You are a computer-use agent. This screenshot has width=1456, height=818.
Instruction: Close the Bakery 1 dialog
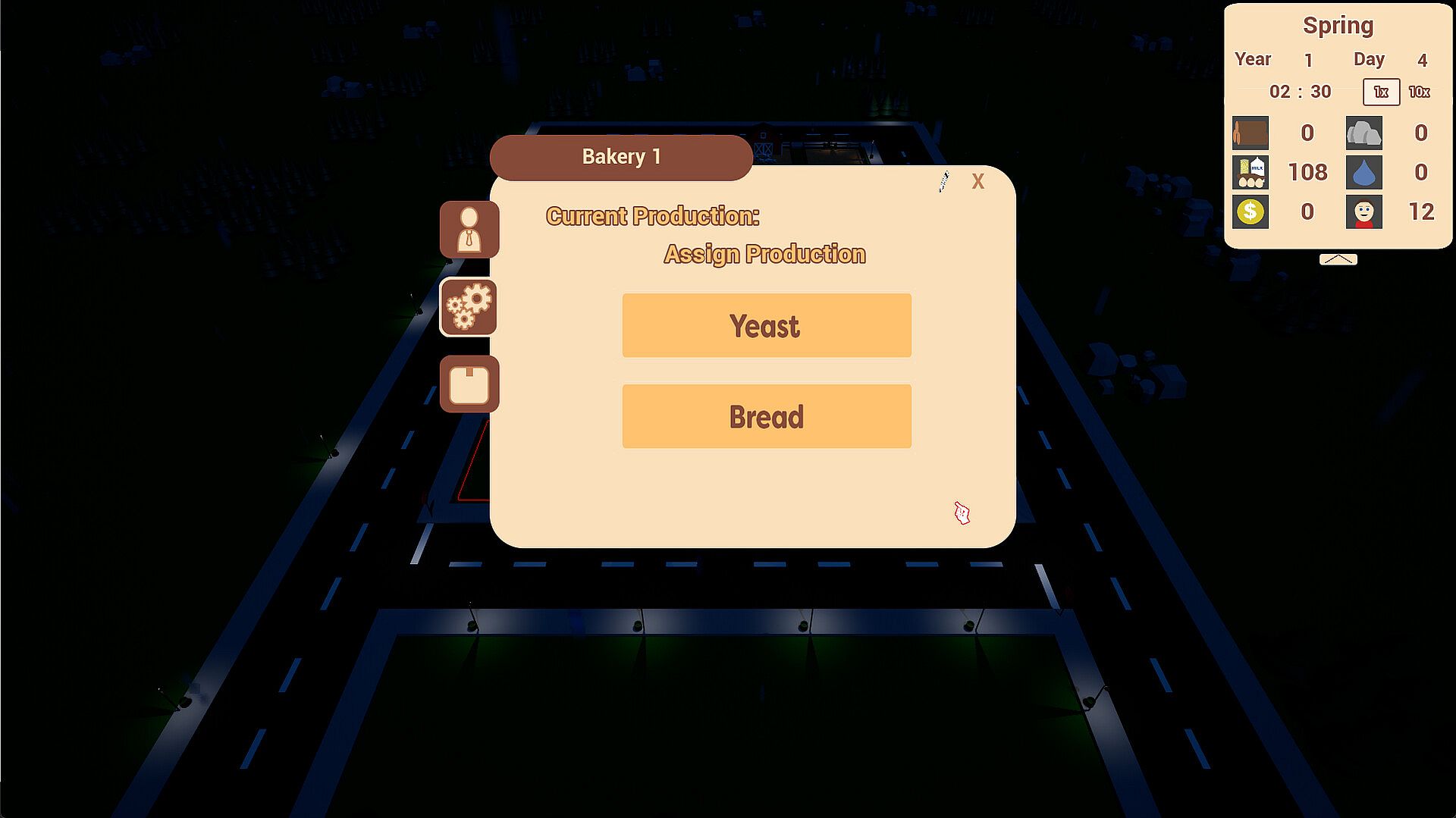pyautogui.click(x=977, y=181)
